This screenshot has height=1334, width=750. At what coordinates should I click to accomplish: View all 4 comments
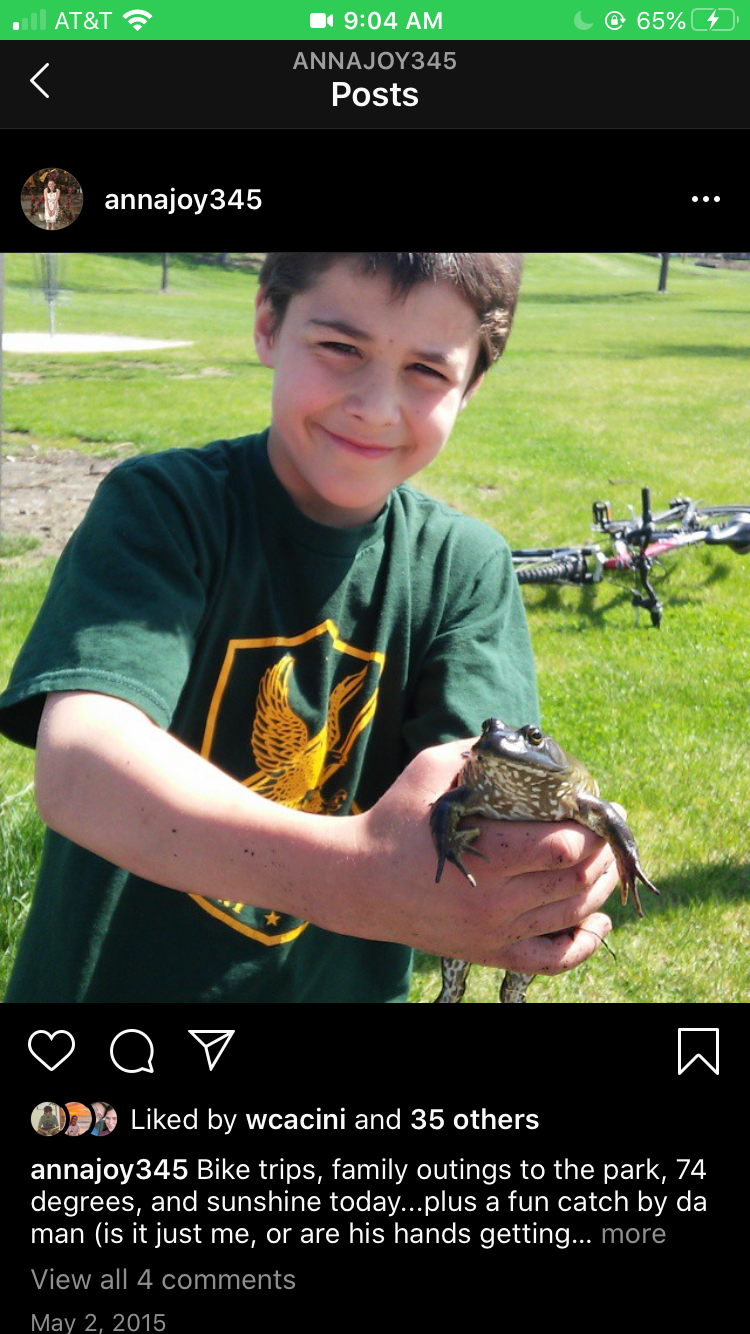pos(163,1279)
